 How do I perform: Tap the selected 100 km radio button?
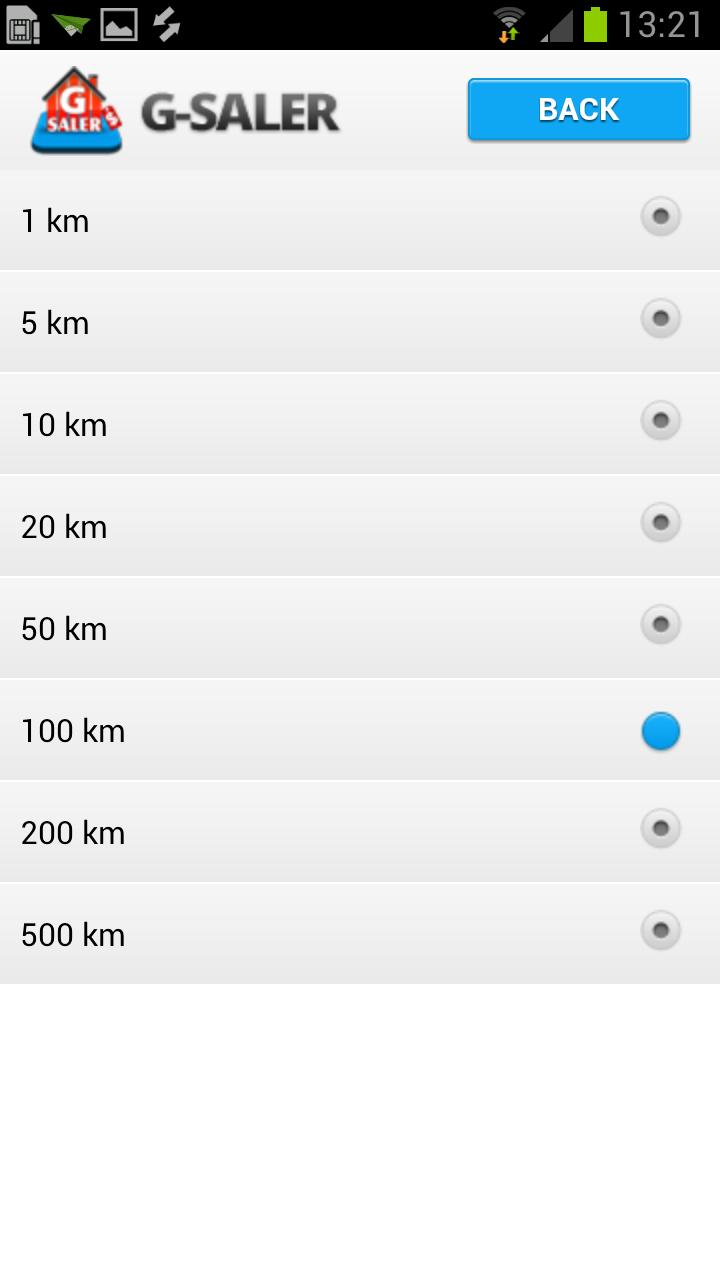(660, 731)
